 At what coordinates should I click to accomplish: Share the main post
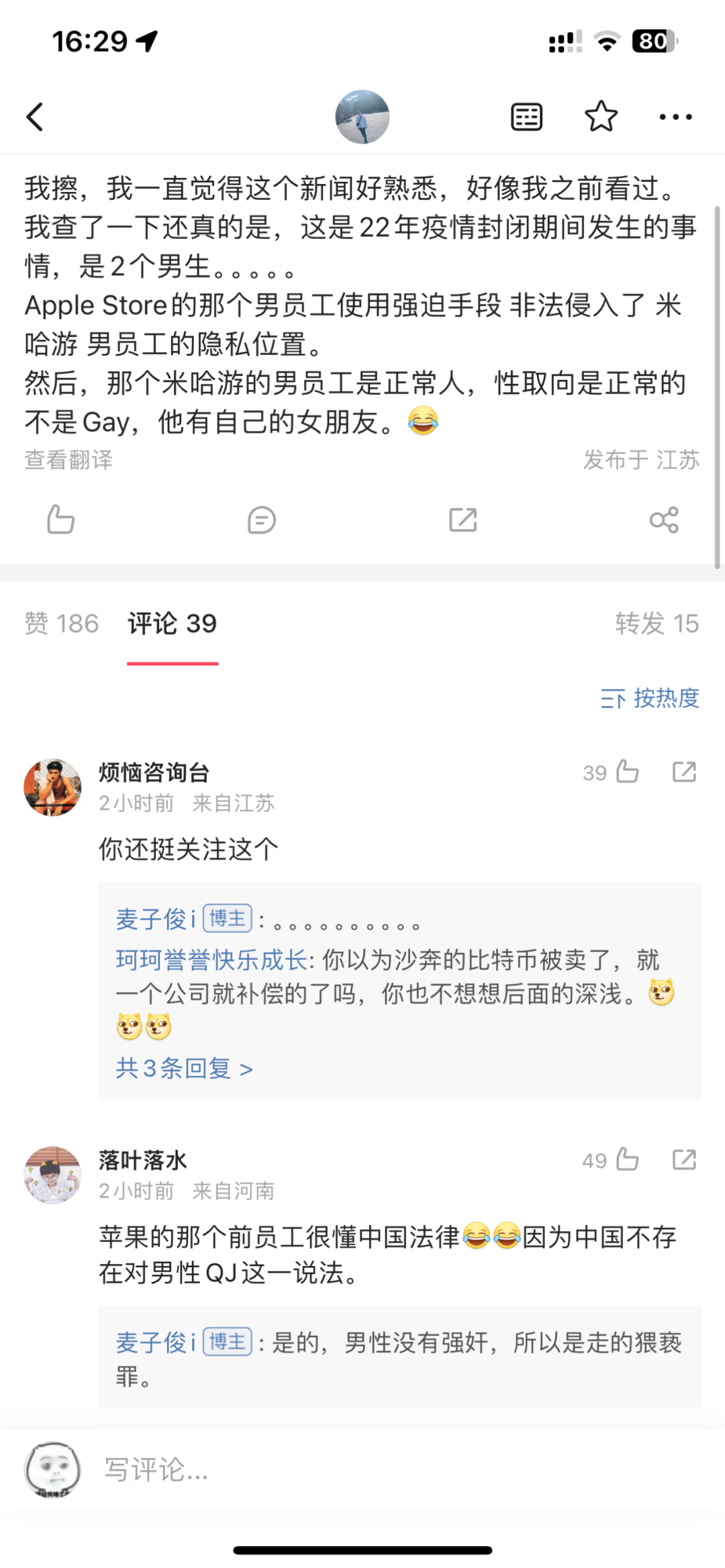point(664,520)
